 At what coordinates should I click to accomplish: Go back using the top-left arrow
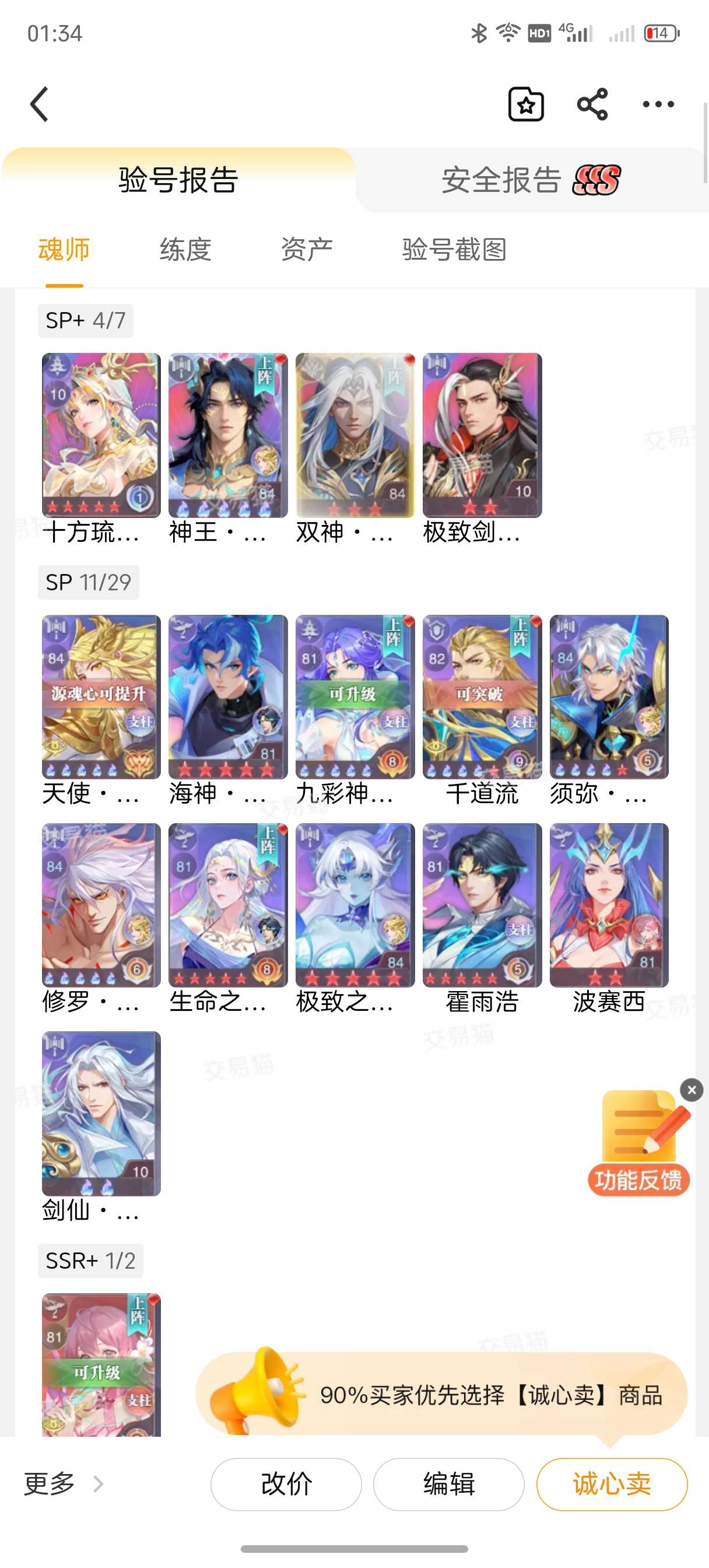40,104
